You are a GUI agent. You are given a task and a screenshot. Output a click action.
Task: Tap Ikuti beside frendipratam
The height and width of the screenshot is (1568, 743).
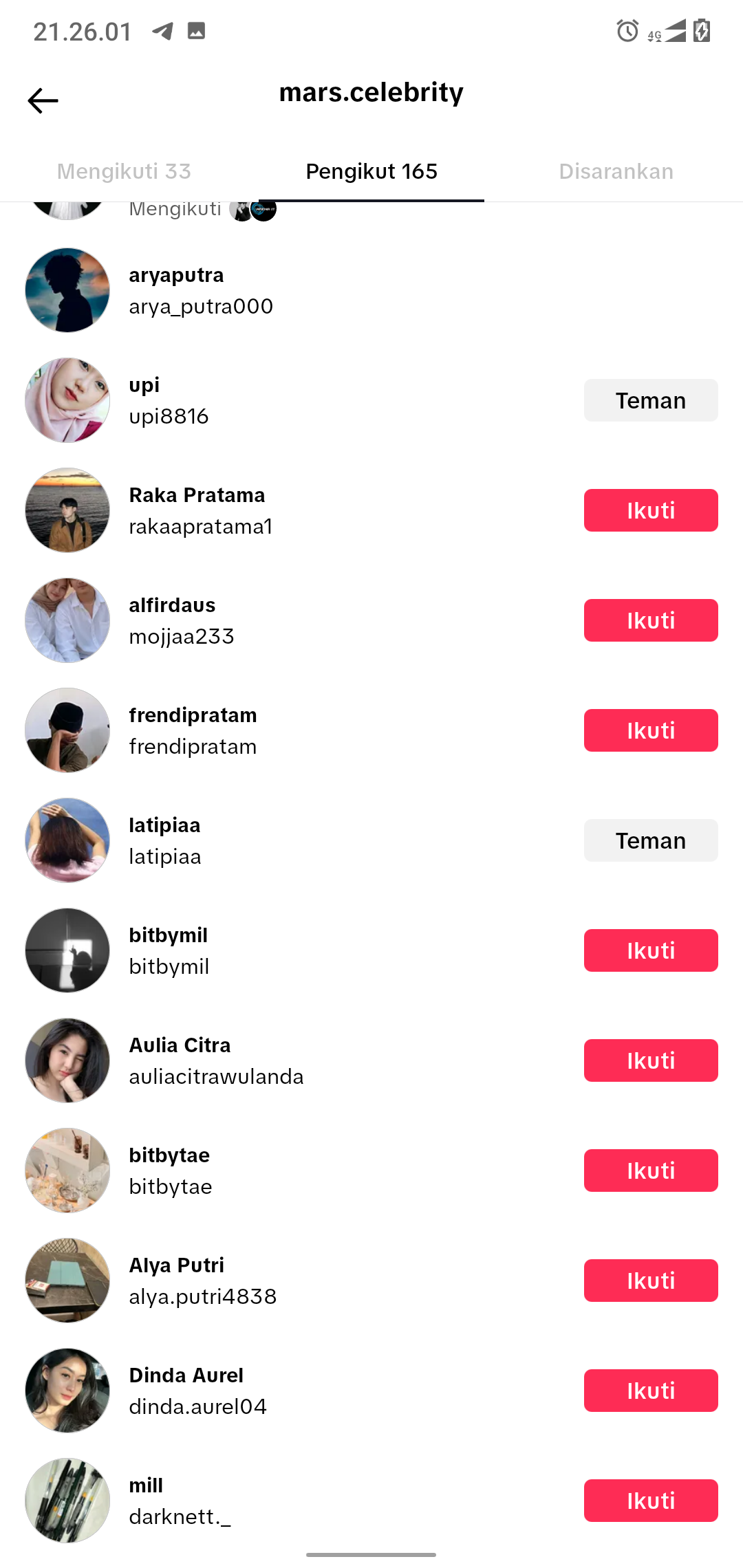(650, 730)
